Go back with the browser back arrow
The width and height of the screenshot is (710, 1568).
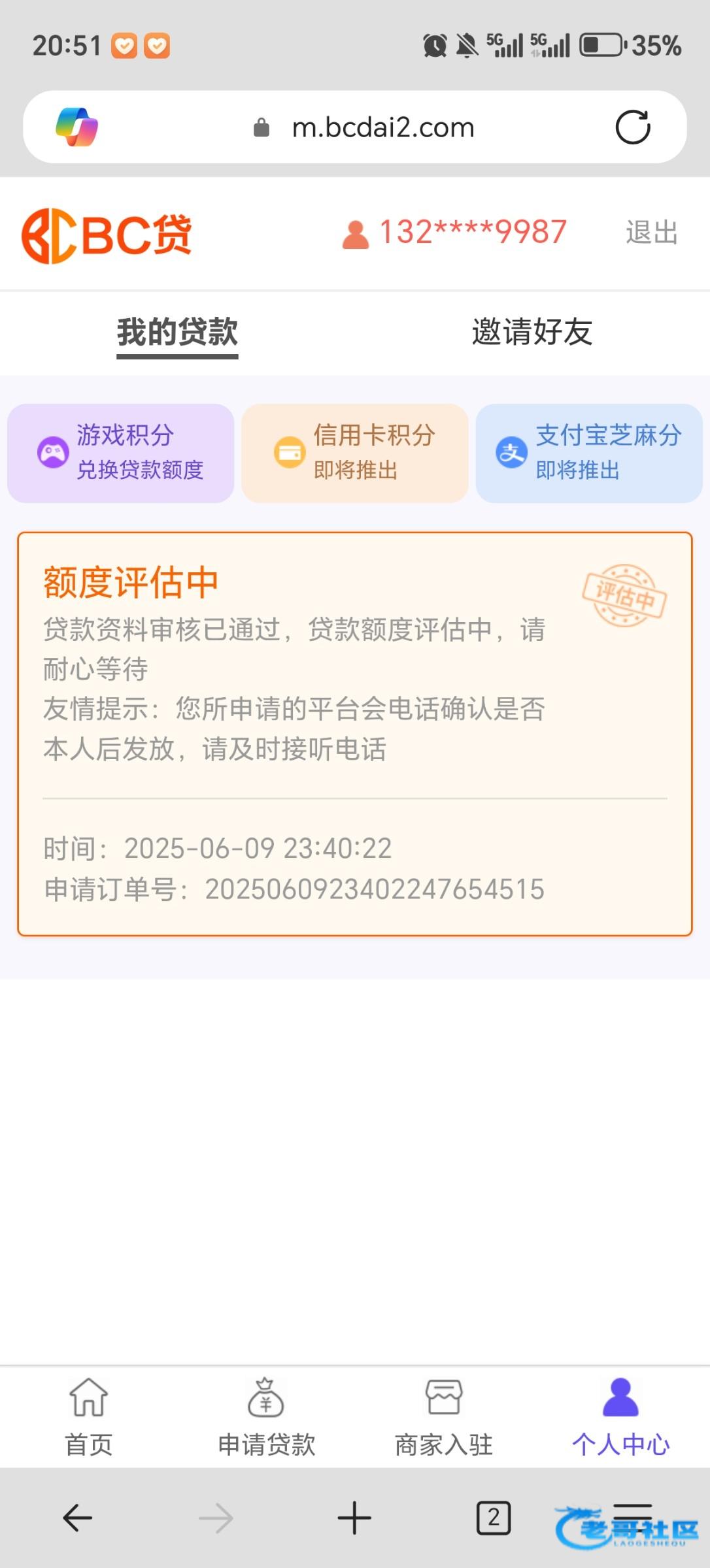77,1518
